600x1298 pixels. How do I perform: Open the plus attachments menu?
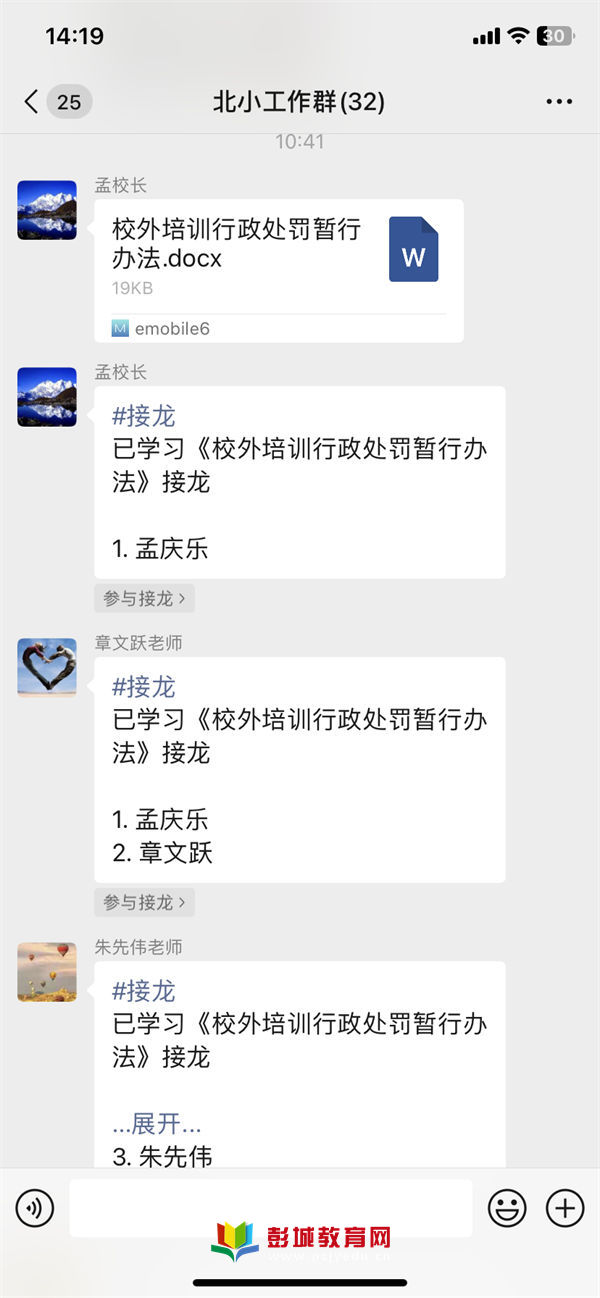tap(565, 1209)
